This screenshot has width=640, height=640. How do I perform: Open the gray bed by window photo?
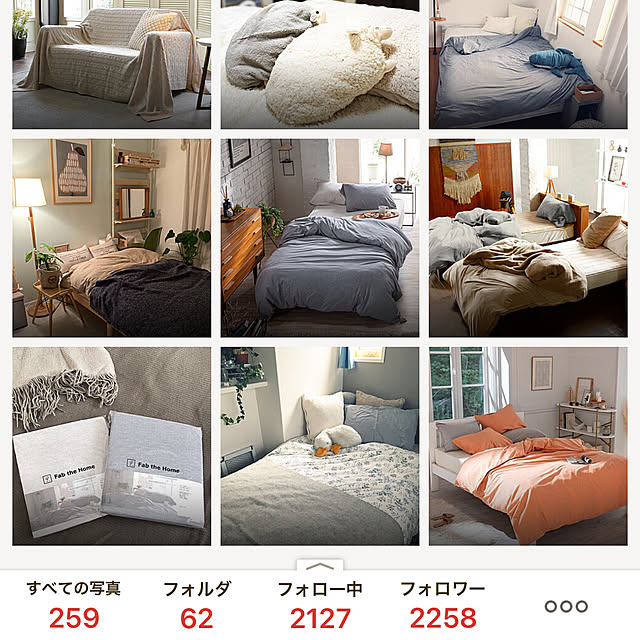tap(528, 63)
